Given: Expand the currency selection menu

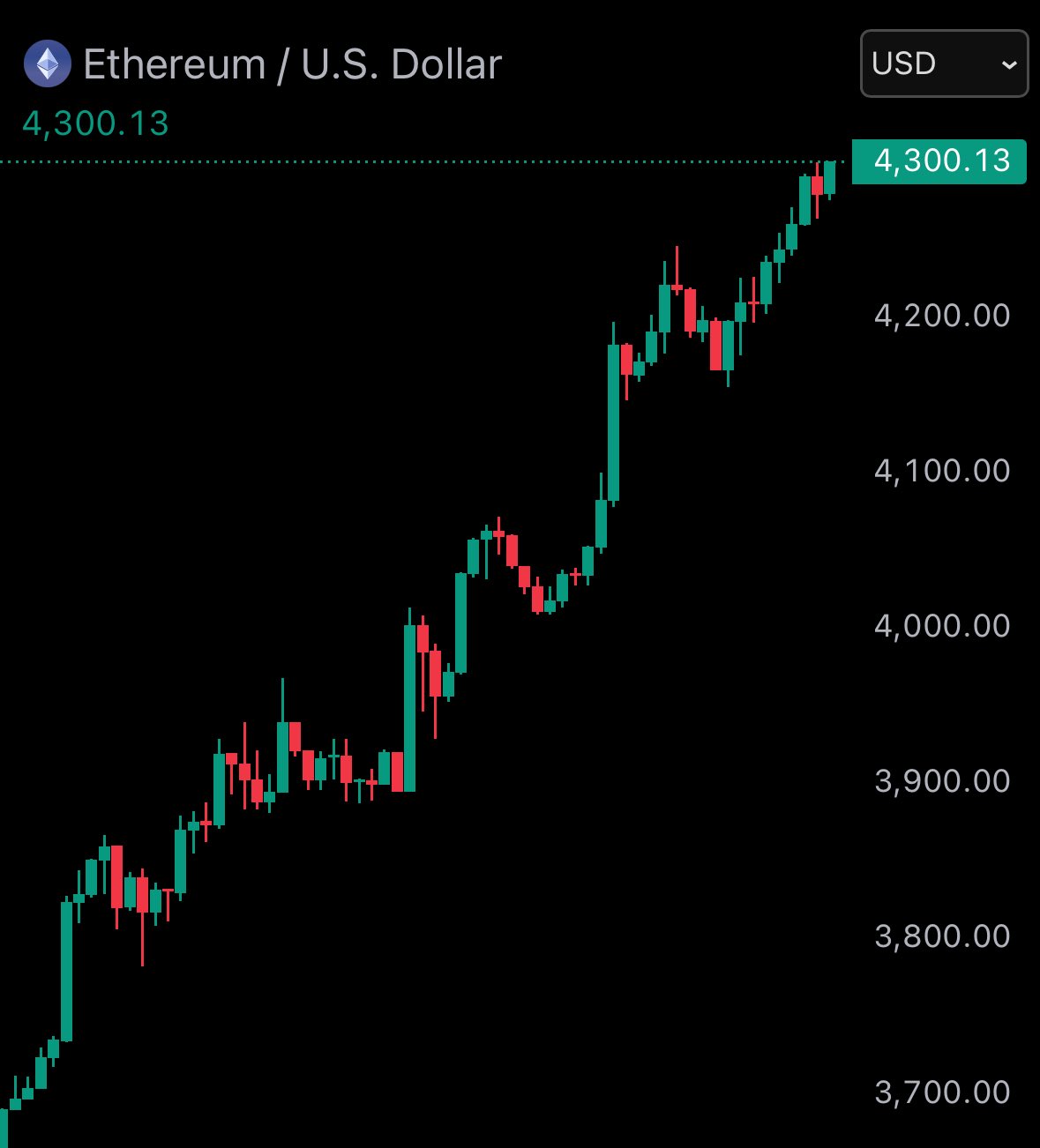Looking at the screenshot, I should [x=943, y=64].
